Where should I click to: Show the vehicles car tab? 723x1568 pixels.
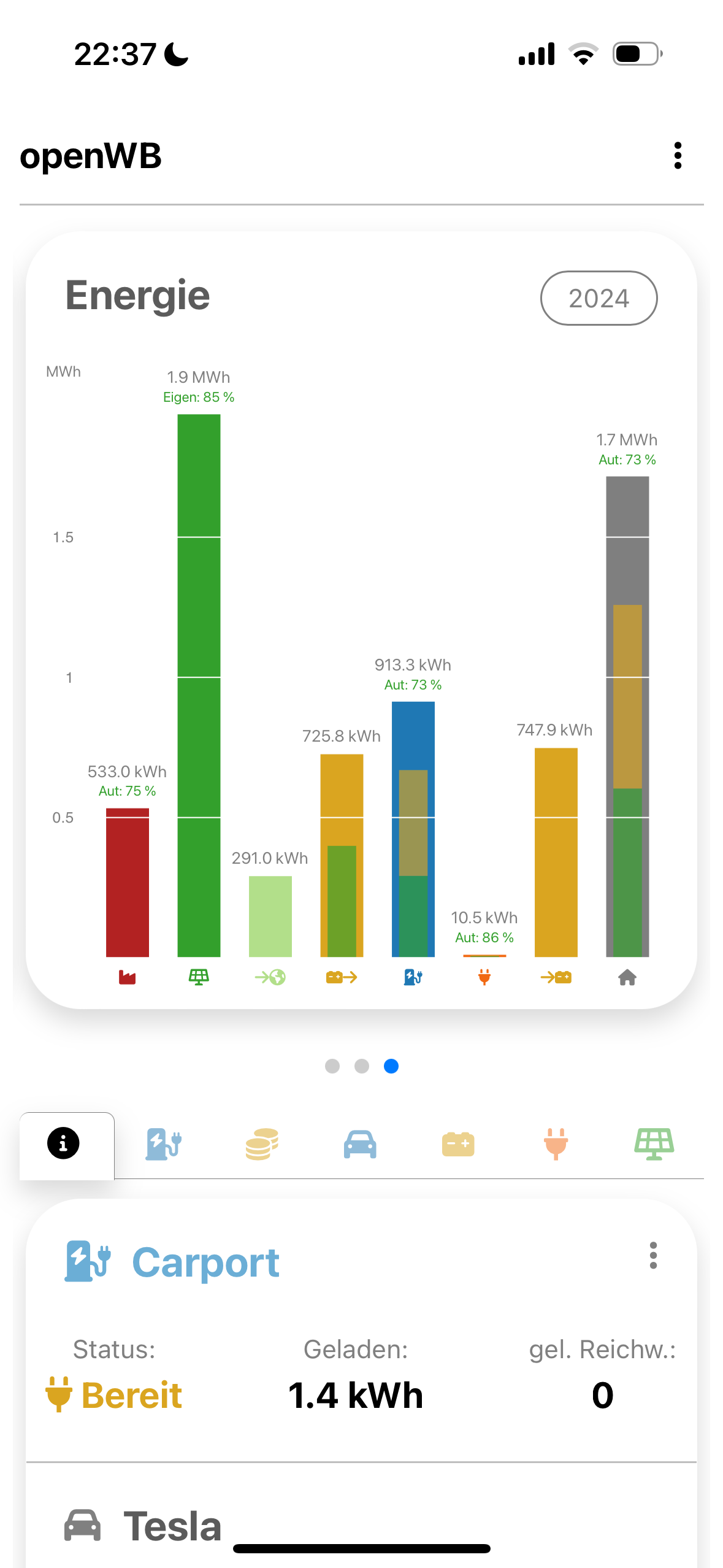(360, 1143)
